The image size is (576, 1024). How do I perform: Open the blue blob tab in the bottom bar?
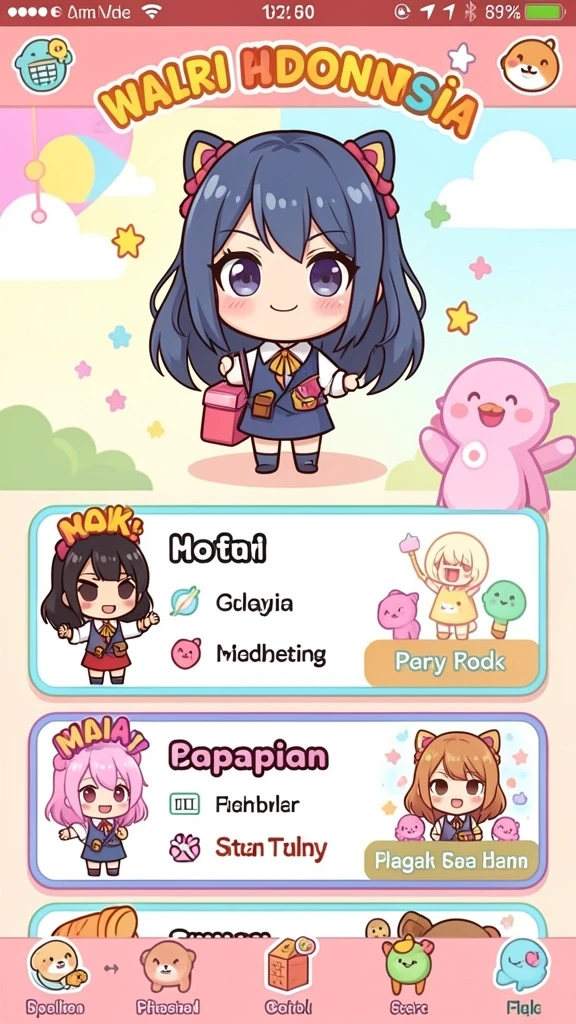pos(523,978)
